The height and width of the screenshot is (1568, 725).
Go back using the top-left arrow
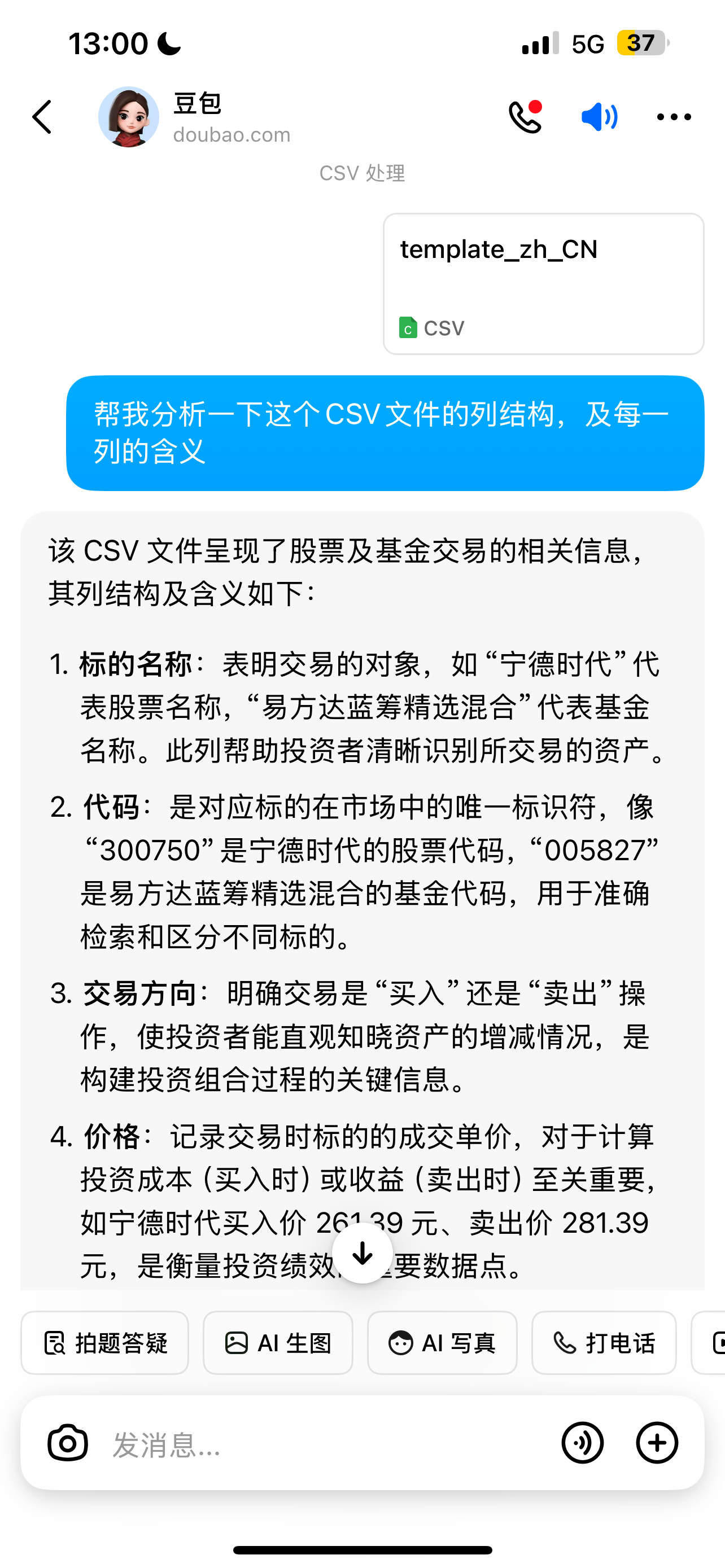point(42,117)
